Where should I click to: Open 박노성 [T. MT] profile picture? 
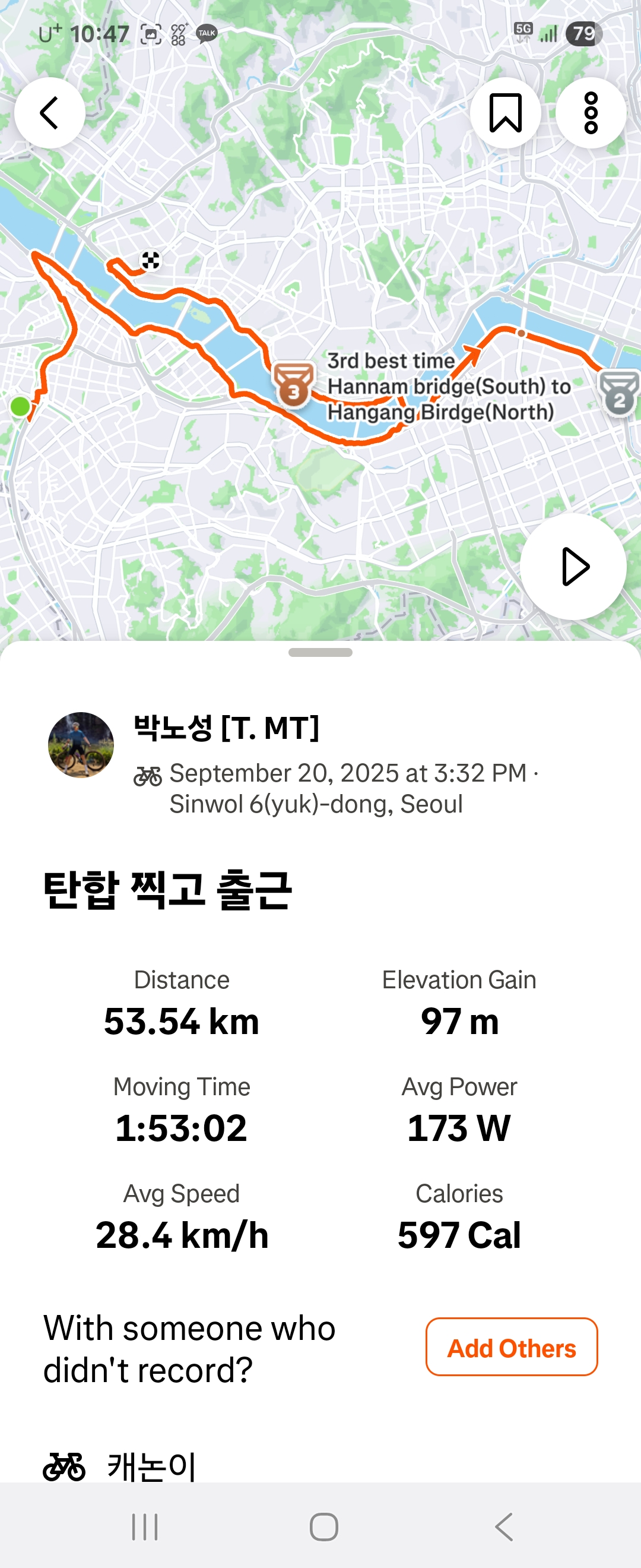[81, 744]
